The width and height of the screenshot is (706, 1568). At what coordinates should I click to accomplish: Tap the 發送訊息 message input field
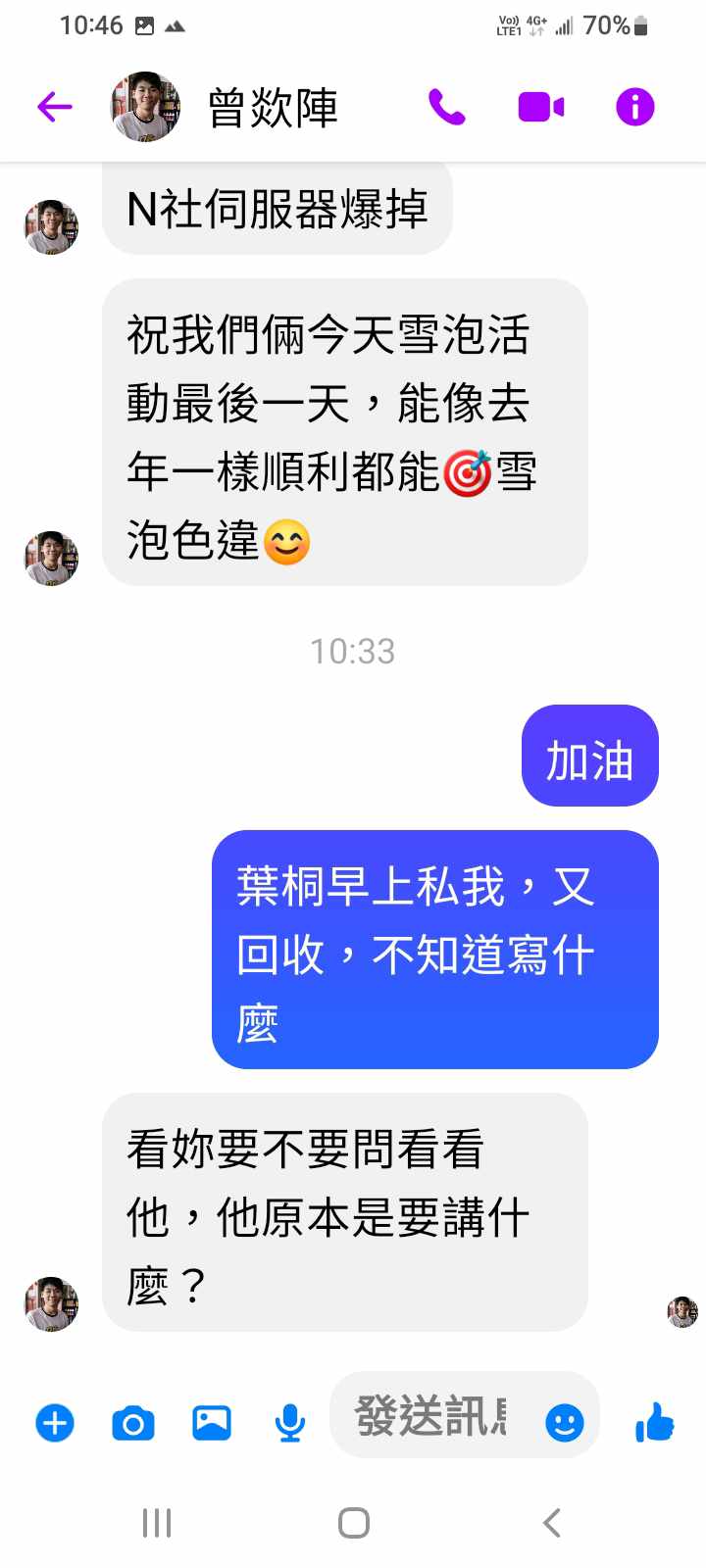click(431, 1416)
